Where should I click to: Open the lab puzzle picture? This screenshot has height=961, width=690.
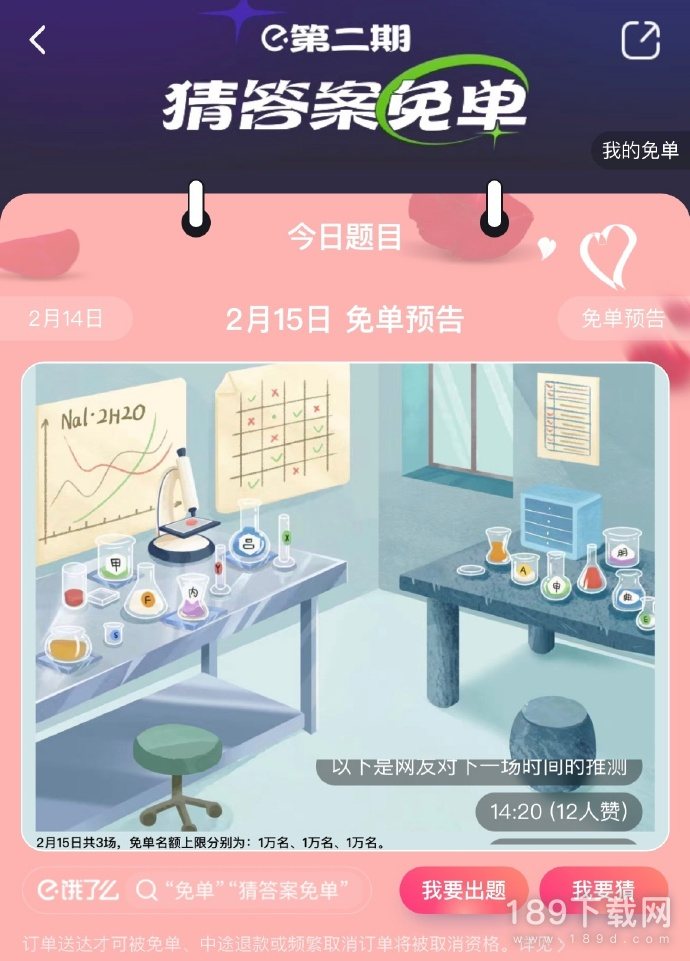(345, 560)
